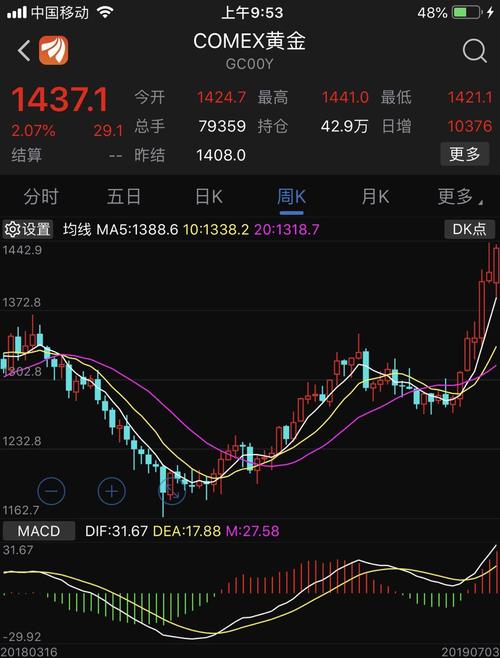Switch to the 五日 chart tab
Viewport: 500px width, 658px height.
[x=124, y=196]
